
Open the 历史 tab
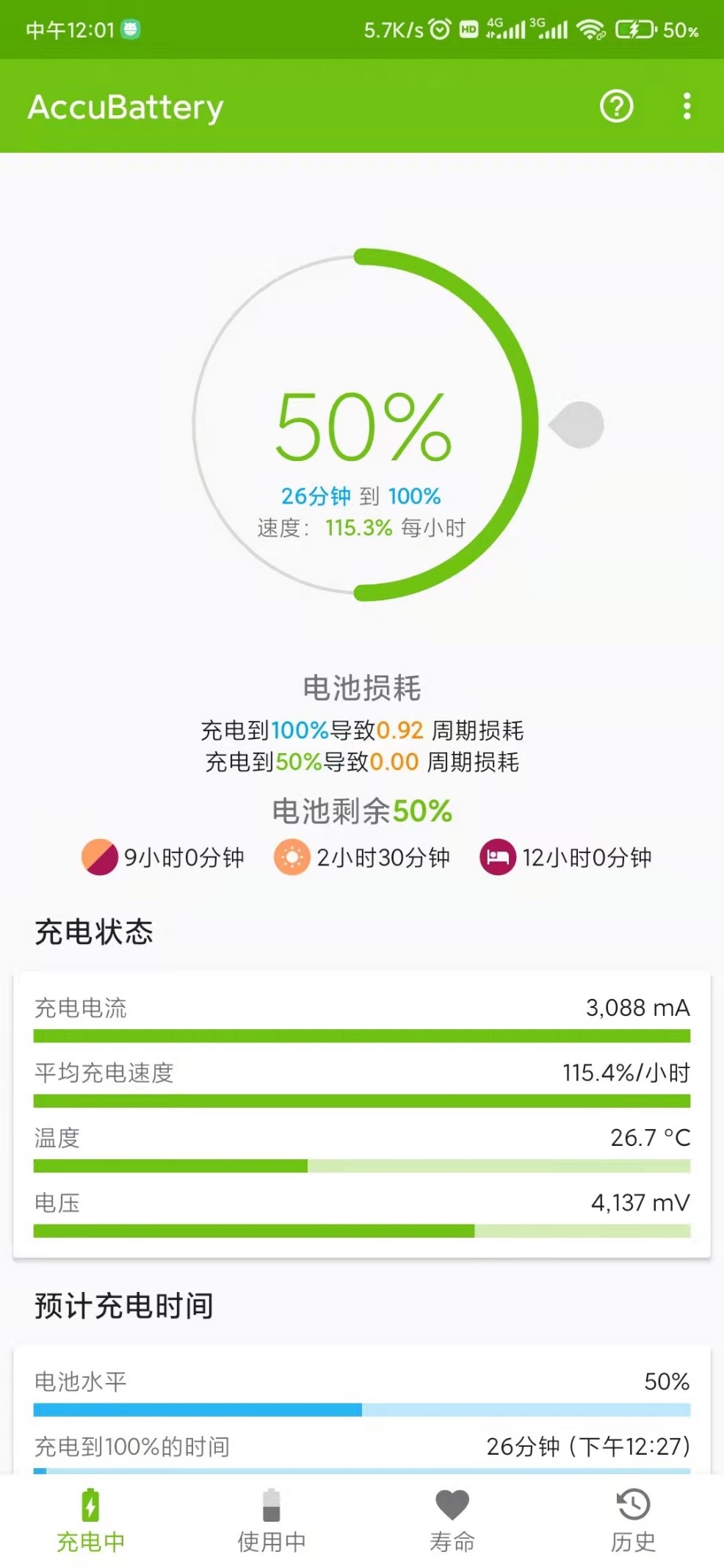pos(633,1520)
